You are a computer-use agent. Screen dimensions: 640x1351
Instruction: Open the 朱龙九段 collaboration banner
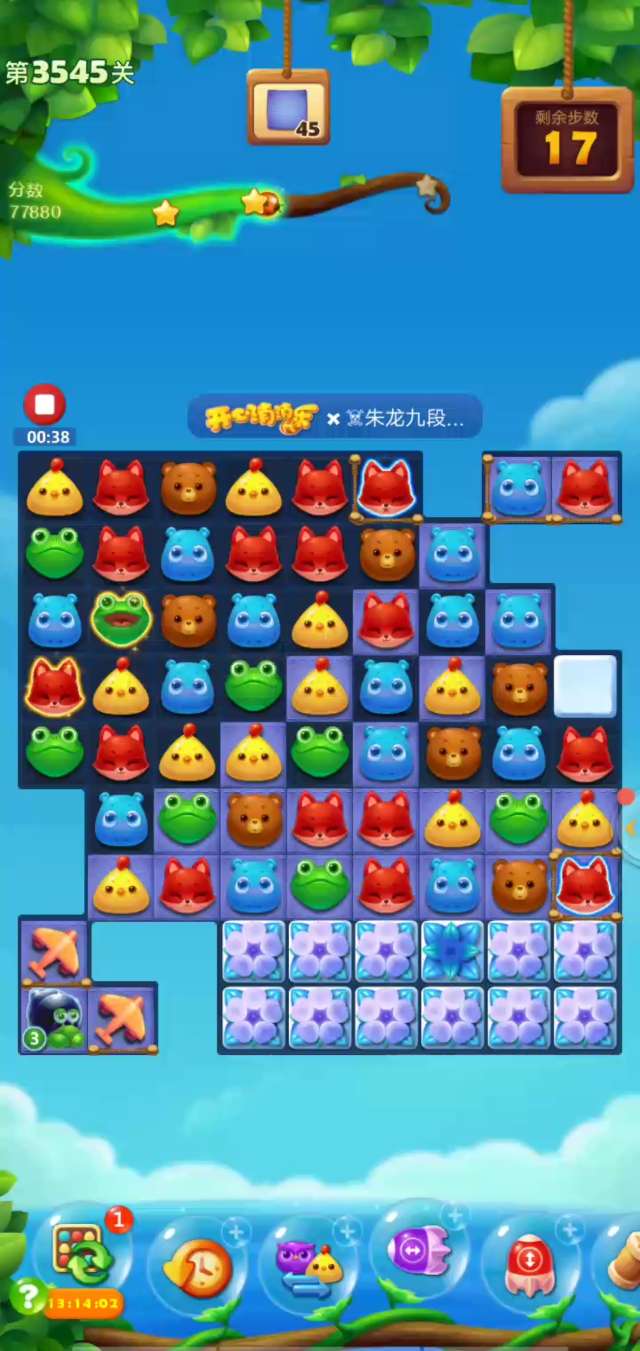335,418
